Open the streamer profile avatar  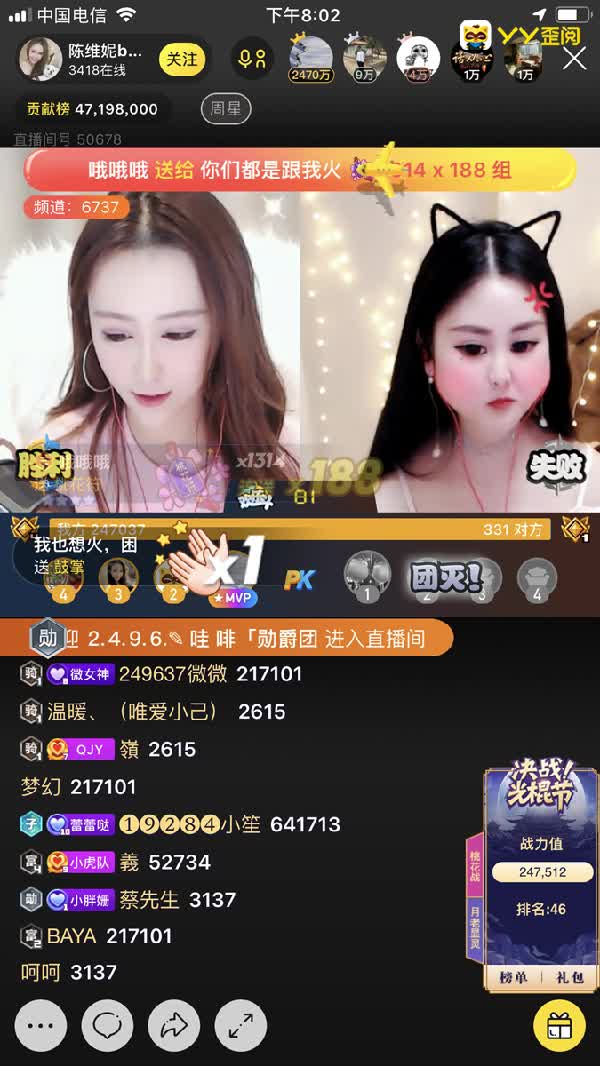(41, 59)
